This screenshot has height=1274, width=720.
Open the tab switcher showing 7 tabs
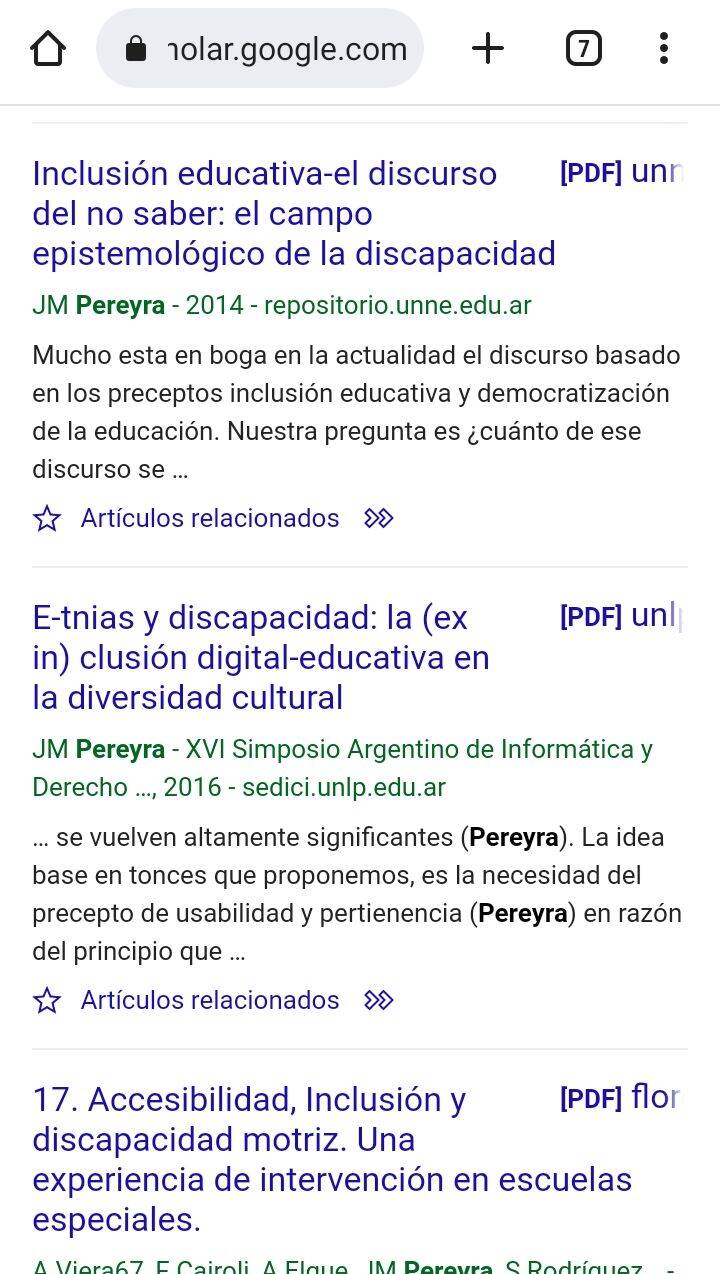point(583,48)
